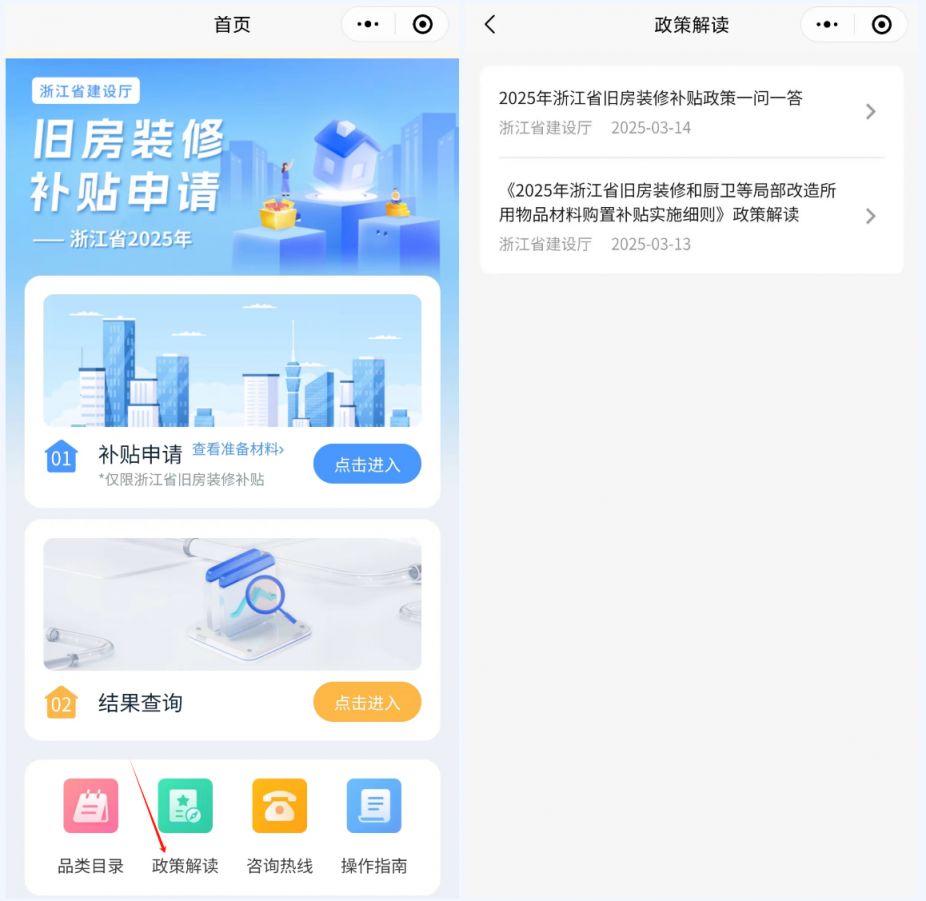Tap the orange 点击进入 button for 结果查询
Screen dimensions: 926x901
pyautogui.click(x=367, y=702)
